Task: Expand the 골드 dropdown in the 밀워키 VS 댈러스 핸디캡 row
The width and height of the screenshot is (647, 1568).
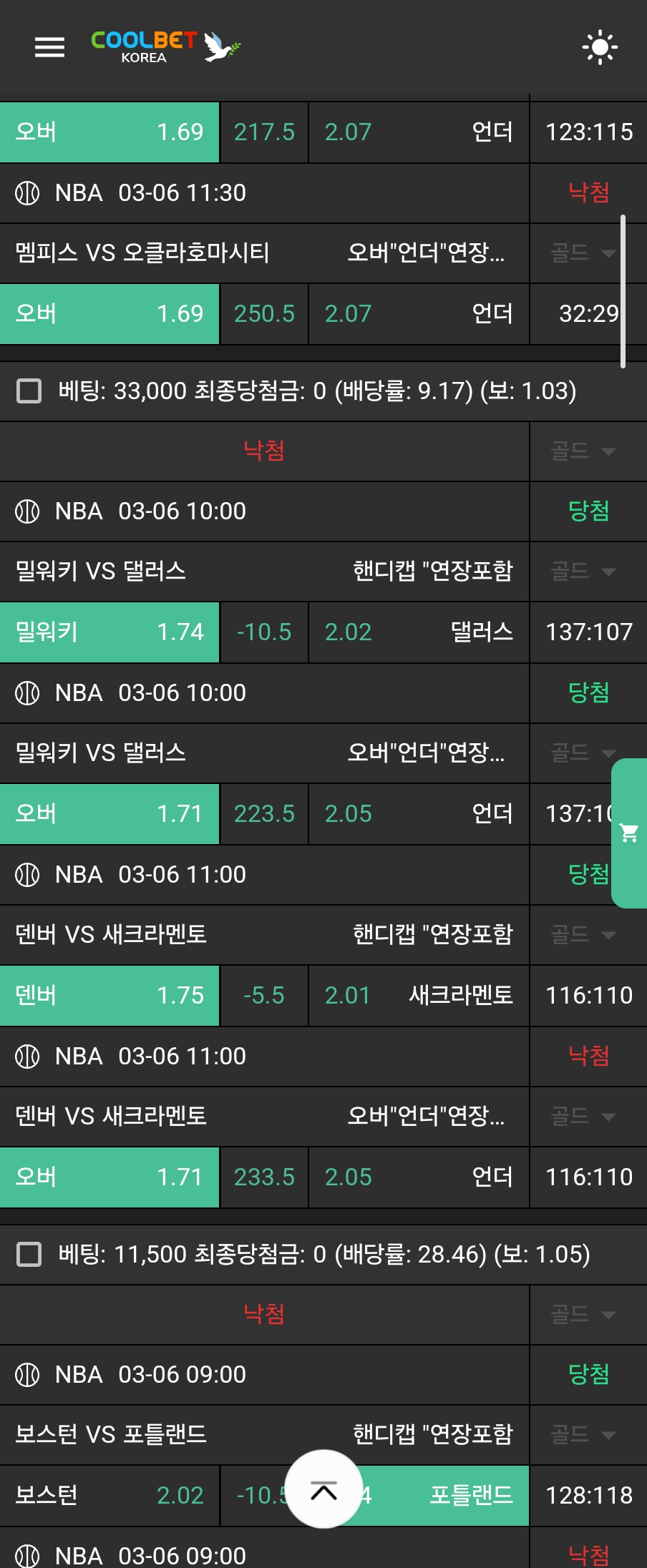Action: (x=583, y=571)
